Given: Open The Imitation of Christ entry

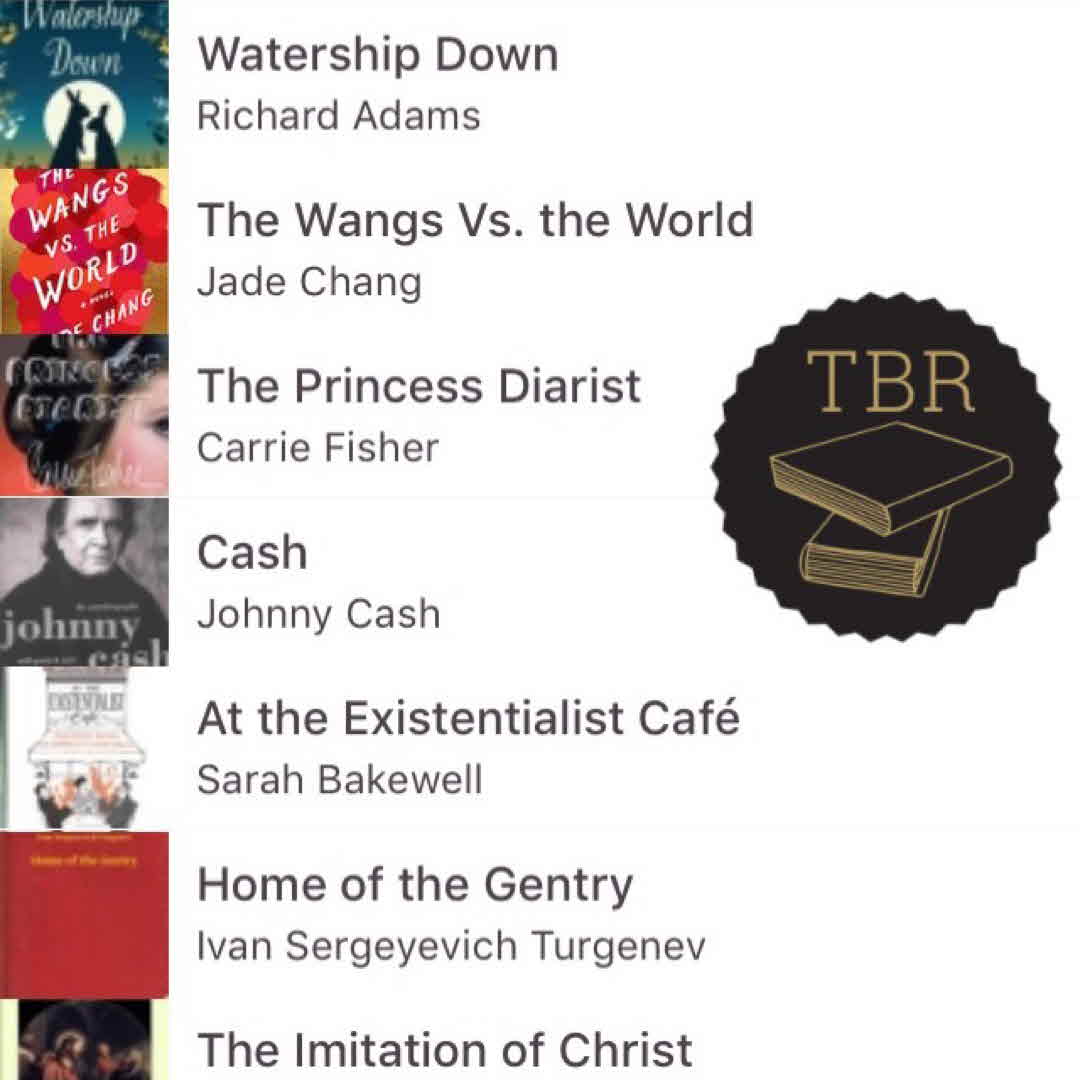Looking at the screenshot, I should tap(444, 1050).
